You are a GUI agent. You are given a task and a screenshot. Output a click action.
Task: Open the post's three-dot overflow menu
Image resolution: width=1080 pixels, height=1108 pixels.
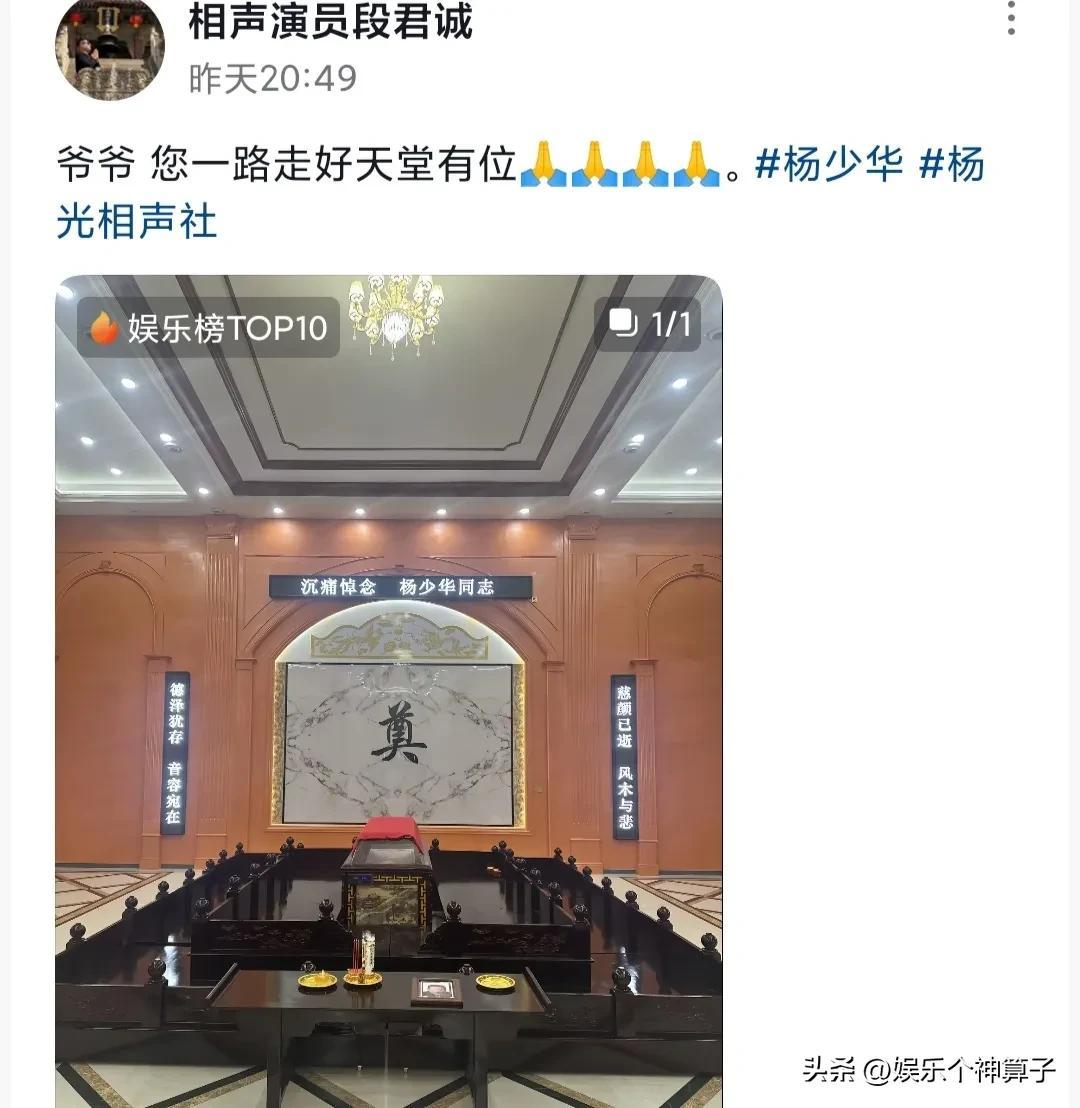(x=1011, y=18)
